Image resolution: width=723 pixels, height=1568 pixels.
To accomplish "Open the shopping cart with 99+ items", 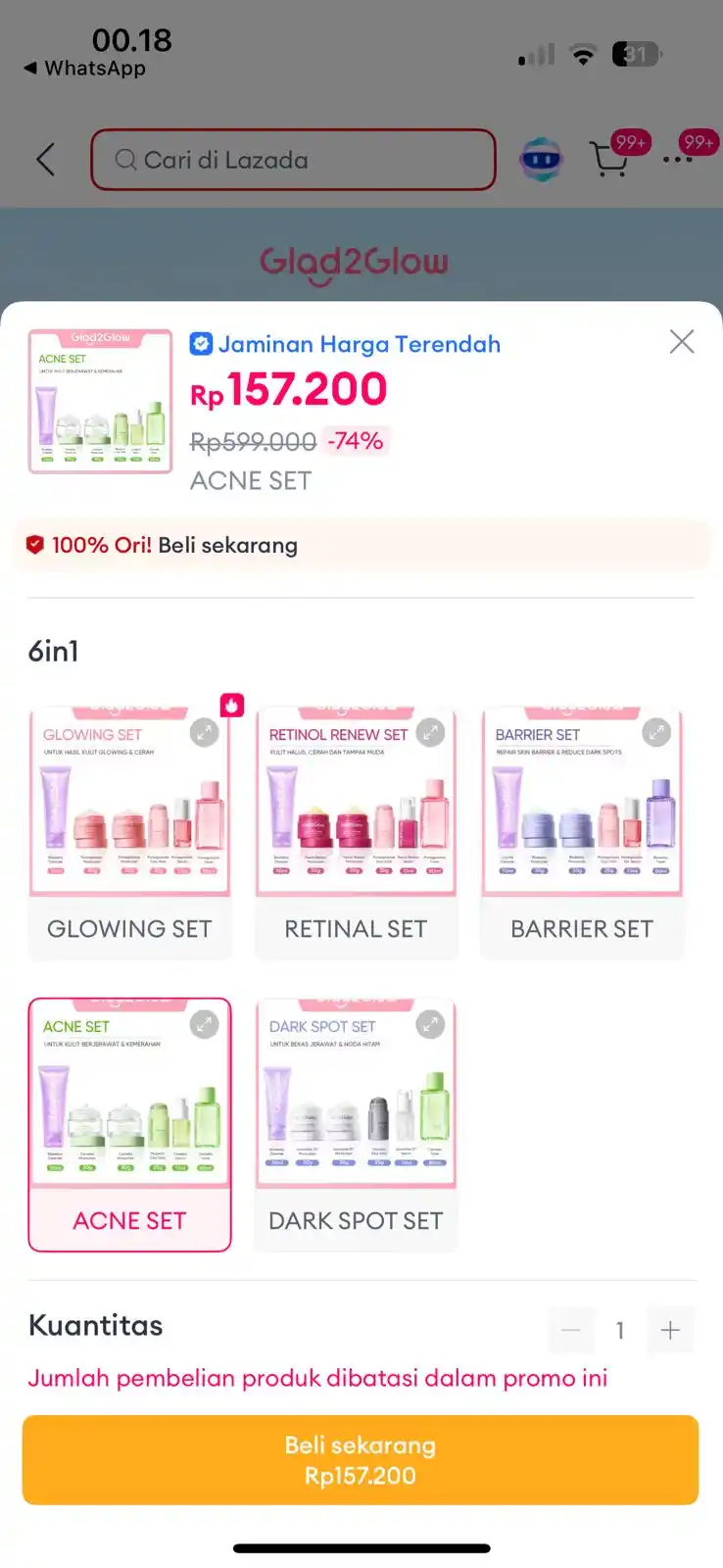I will (610, 159).
